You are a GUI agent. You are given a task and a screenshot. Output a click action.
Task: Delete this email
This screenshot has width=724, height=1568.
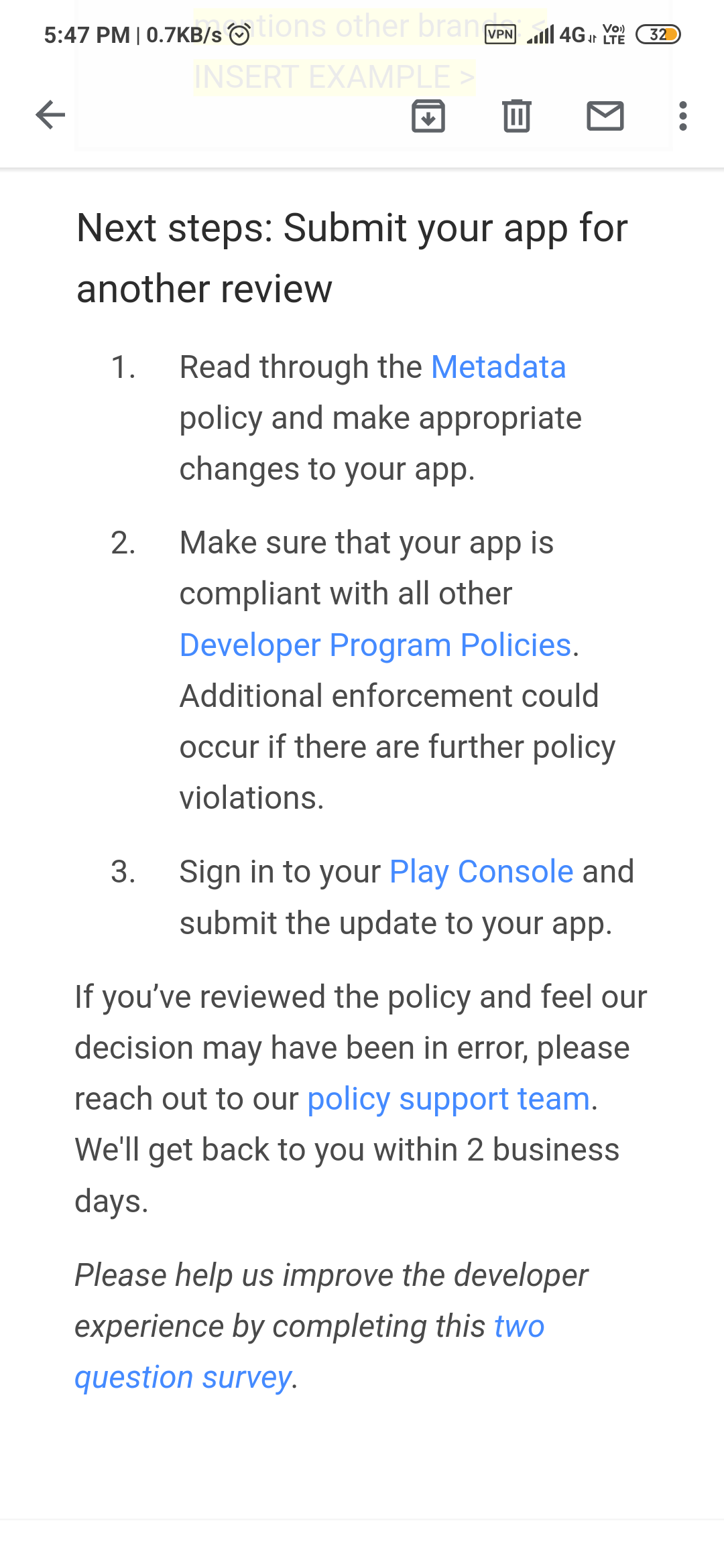pyautogui.click(x=517, y=116)
